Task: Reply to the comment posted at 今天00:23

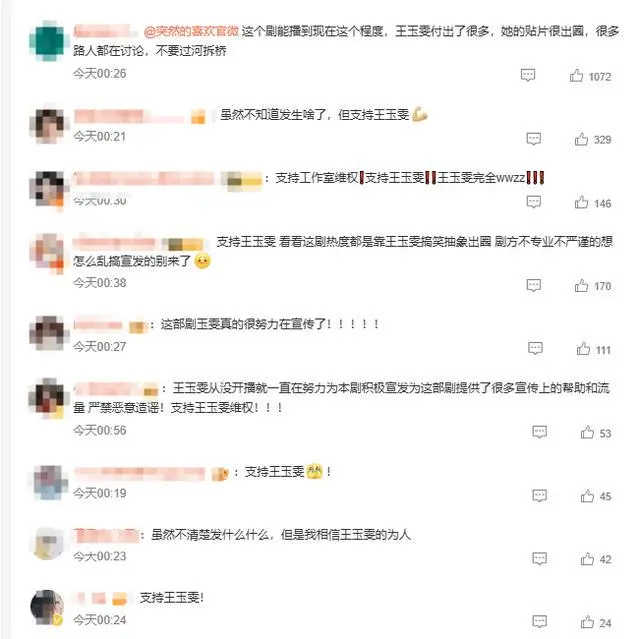Action: 540,559
